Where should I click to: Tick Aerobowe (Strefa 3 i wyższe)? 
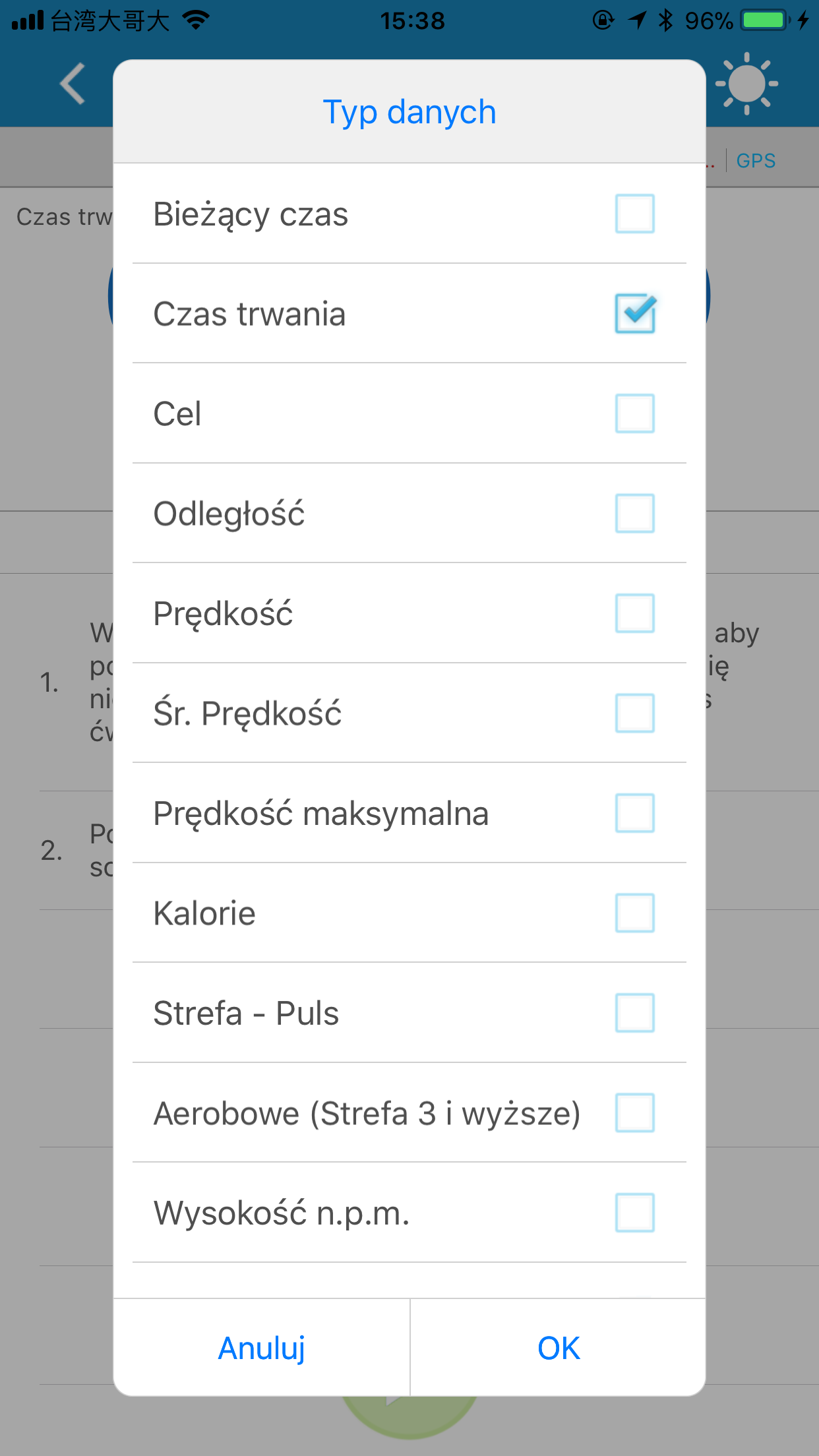[x=634, y=1112]
